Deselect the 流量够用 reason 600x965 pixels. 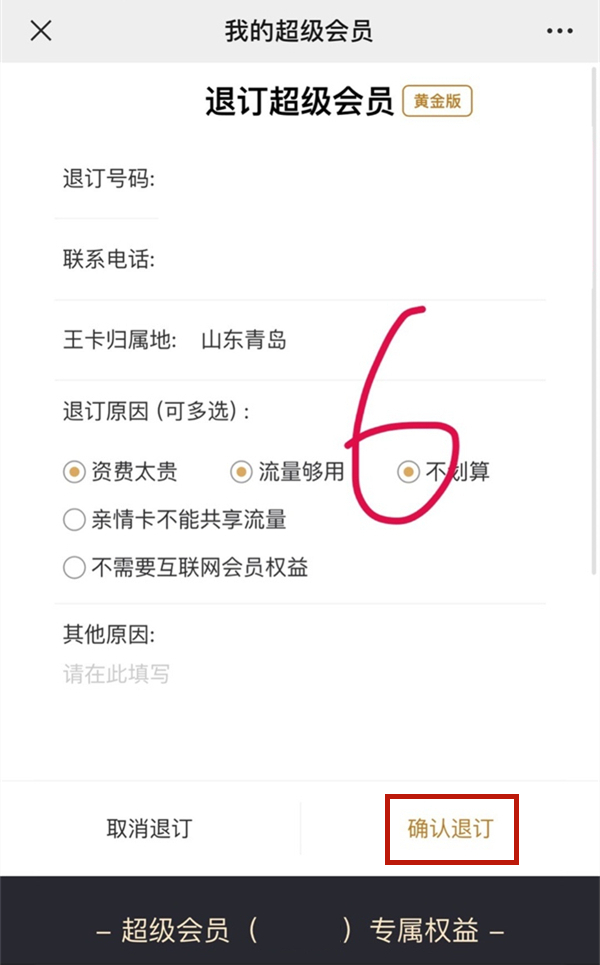pos(241,471)
